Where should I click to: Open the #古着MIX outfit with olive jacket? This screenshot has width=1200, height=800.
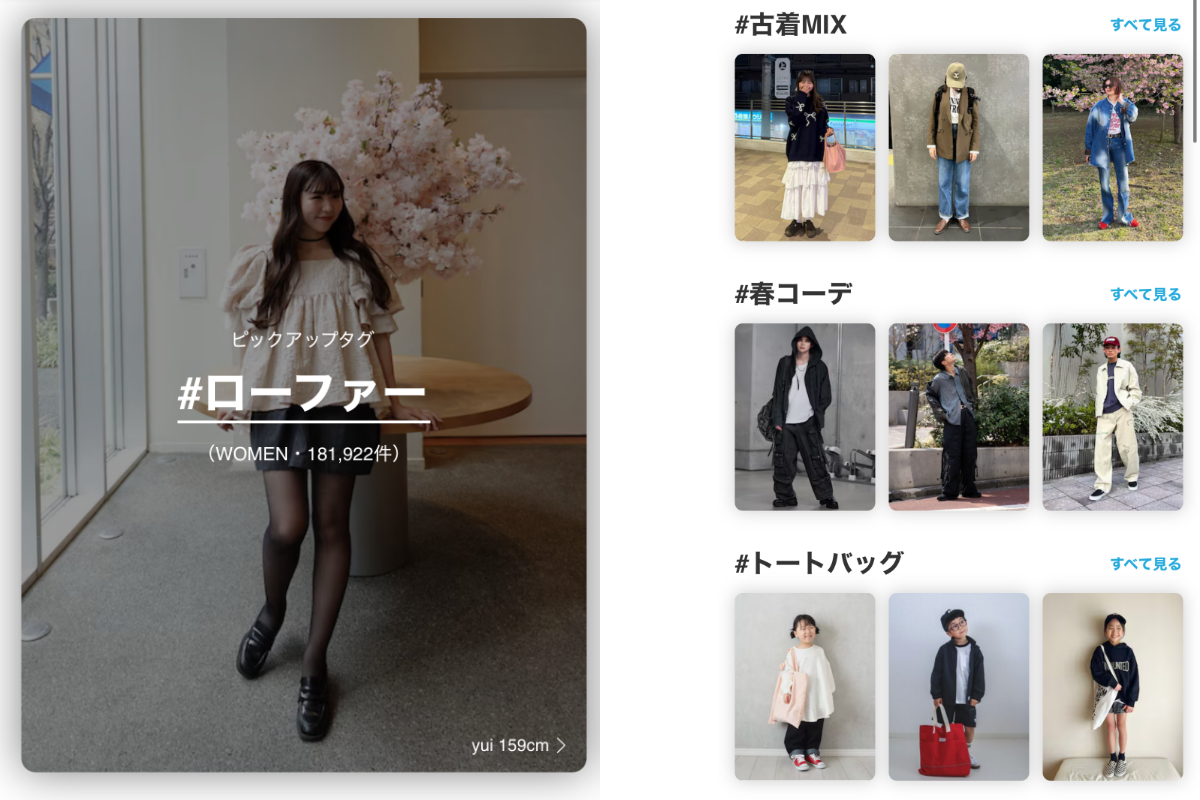[x=958, y=147]
